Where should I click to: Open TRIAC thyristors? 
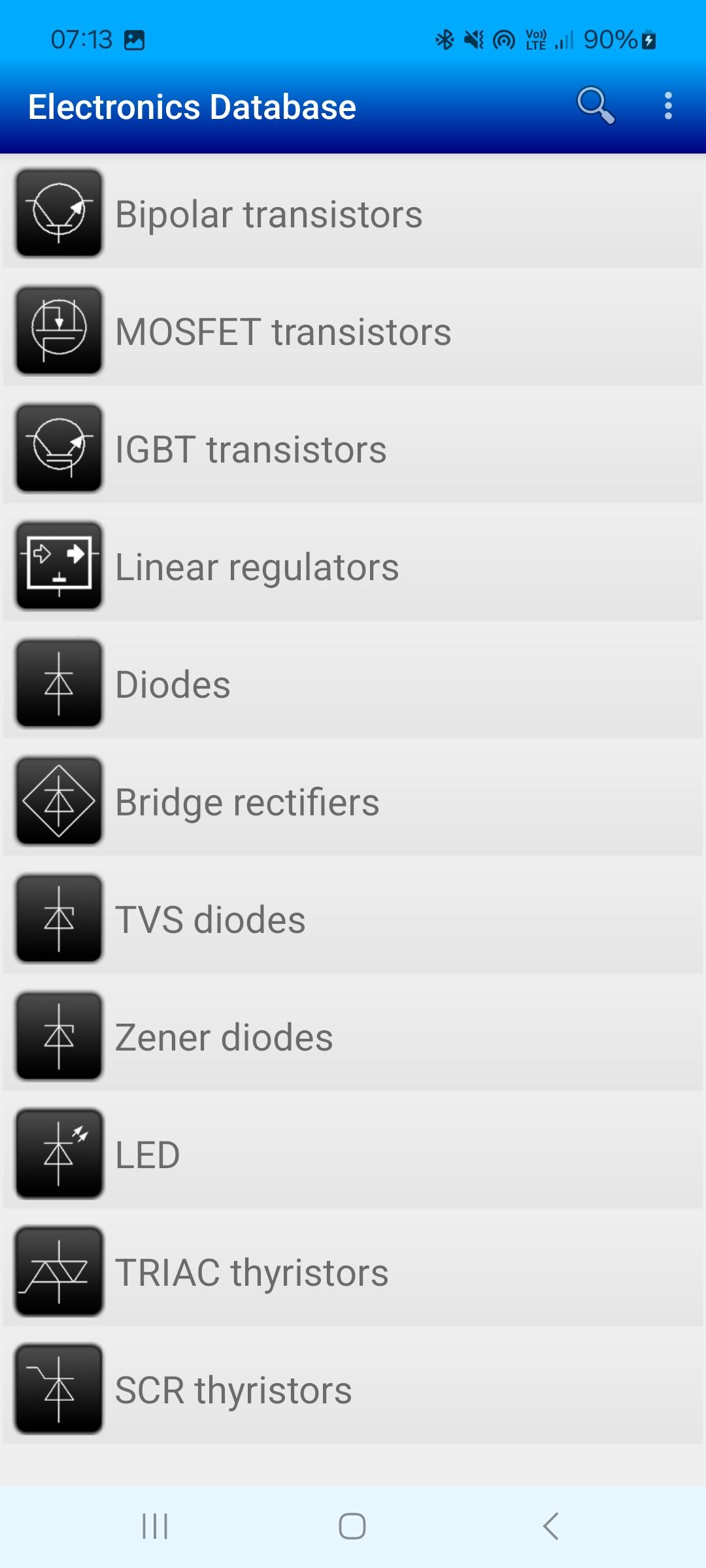(353, 1272)
